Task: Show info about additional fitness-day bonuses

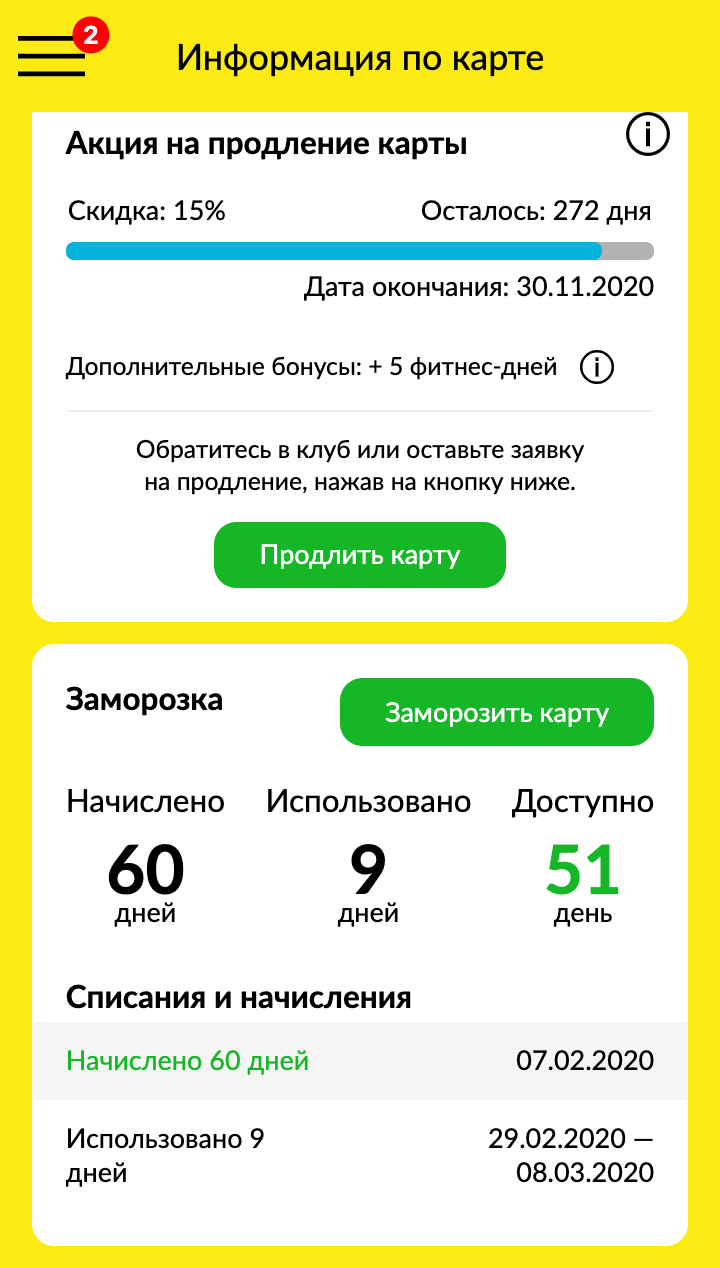Action: [x=597, y=368]
